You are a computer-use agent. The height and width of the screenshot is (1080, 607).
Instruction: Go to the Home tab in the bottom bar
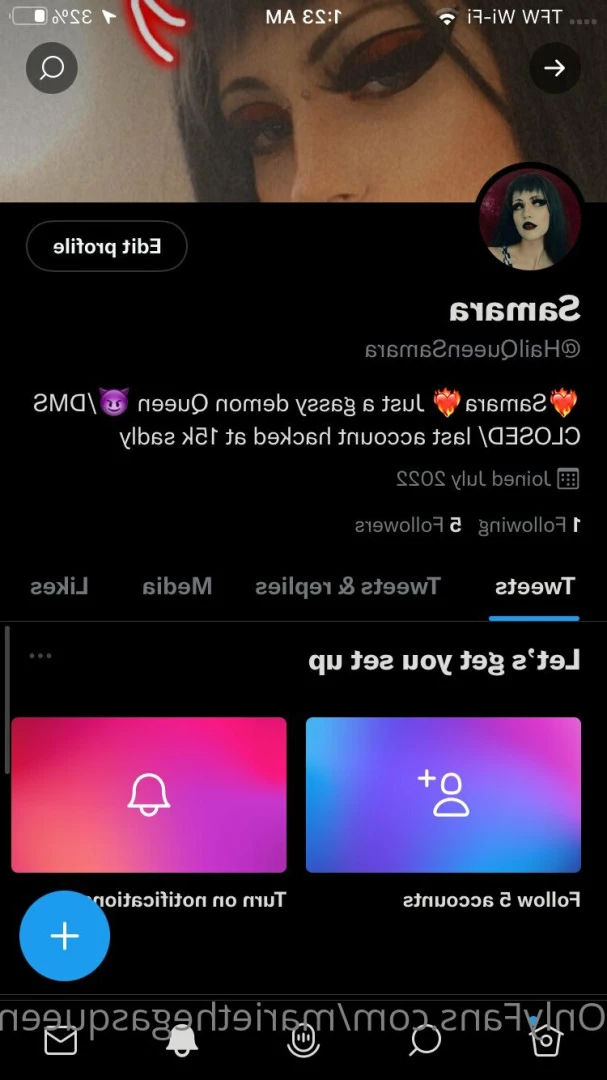click(545, 1040)
